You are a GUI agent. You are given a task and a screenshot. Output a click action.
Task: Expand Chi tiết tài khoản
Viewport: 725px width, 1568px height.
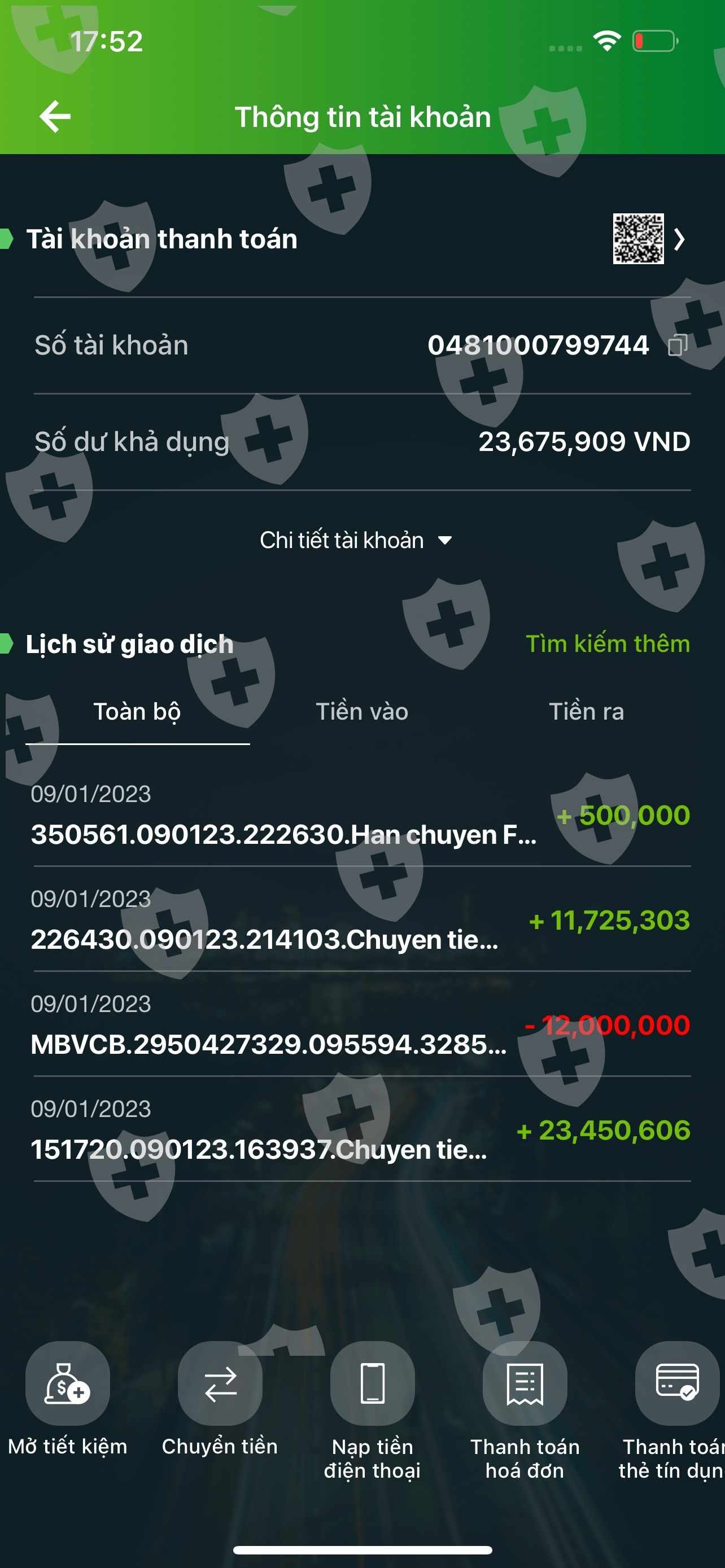pos(356,540)
